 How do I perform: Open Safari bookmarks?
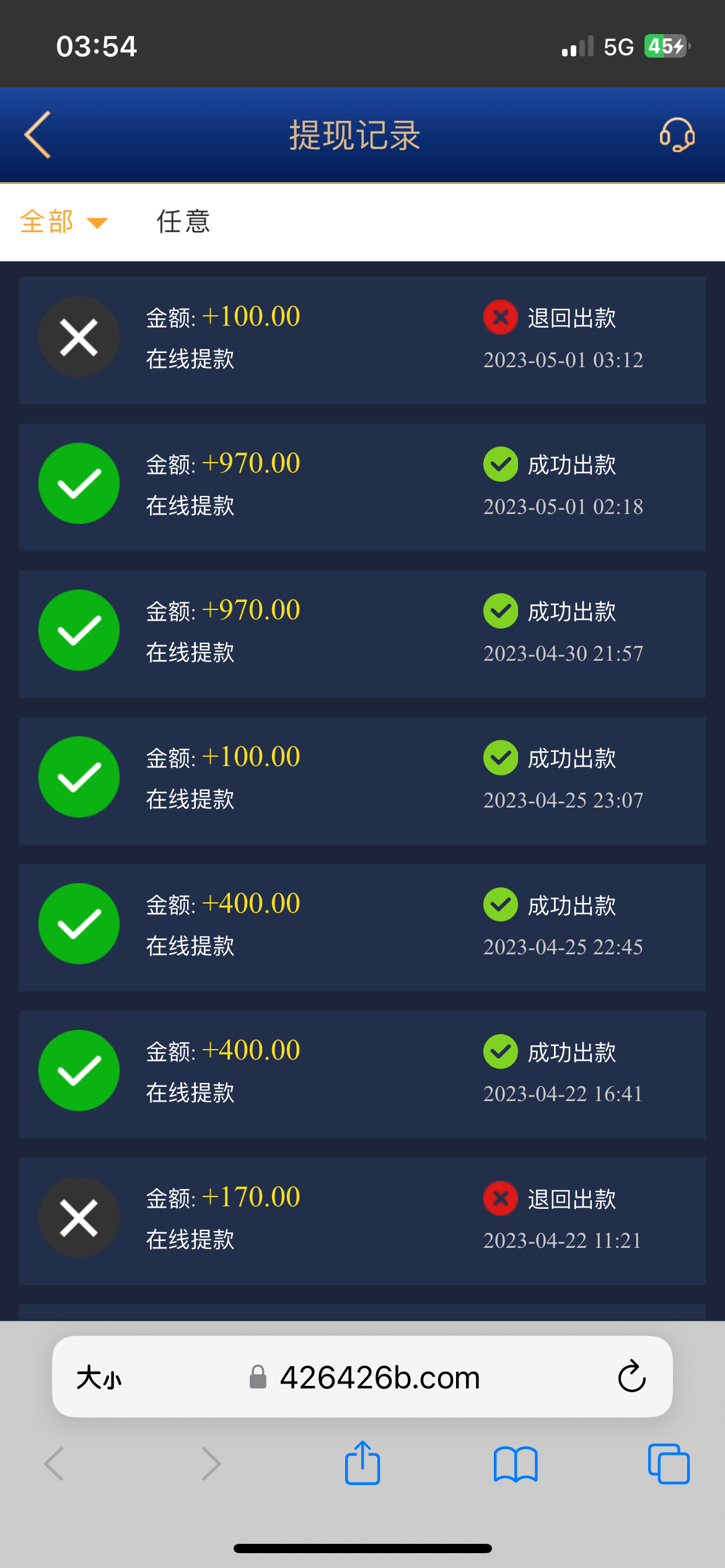[x=516, y=1463]
